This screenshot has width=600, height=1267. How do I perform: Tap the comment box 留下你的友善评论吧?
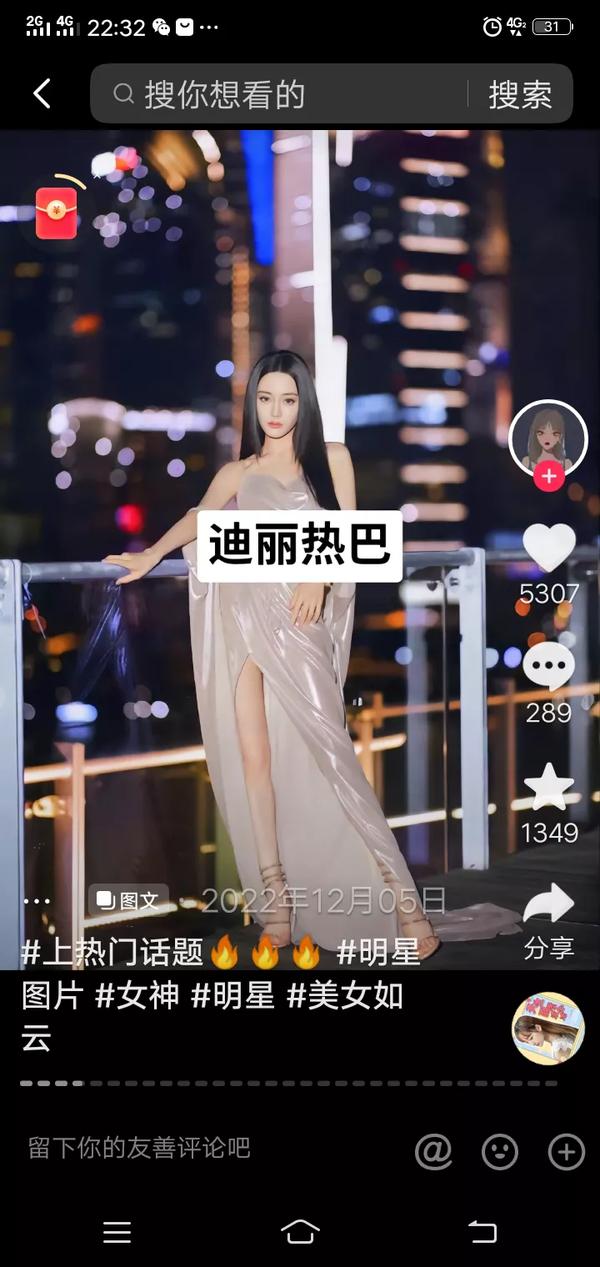point(140,1148)
